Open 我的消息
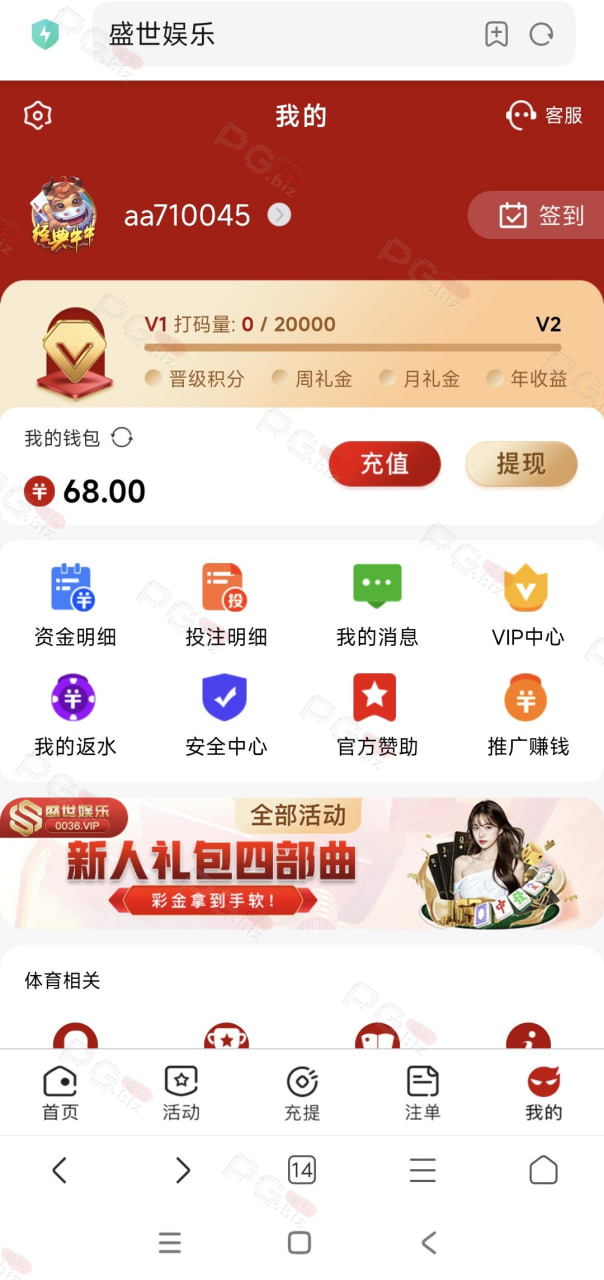The image size is (604, 1280). [377, 605]
